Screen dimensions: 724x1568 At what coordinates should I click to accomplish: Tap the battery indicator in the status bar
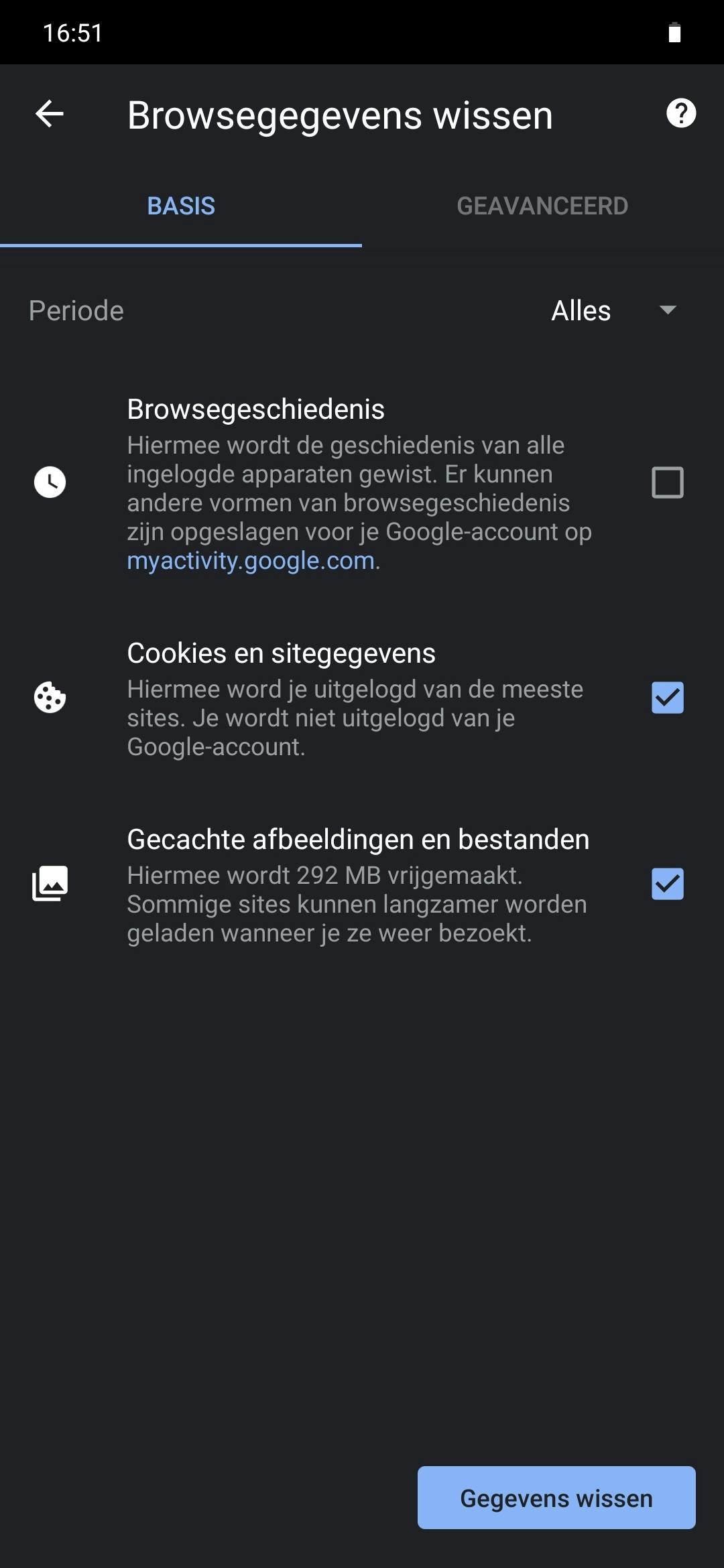click(x=674, y=32)
